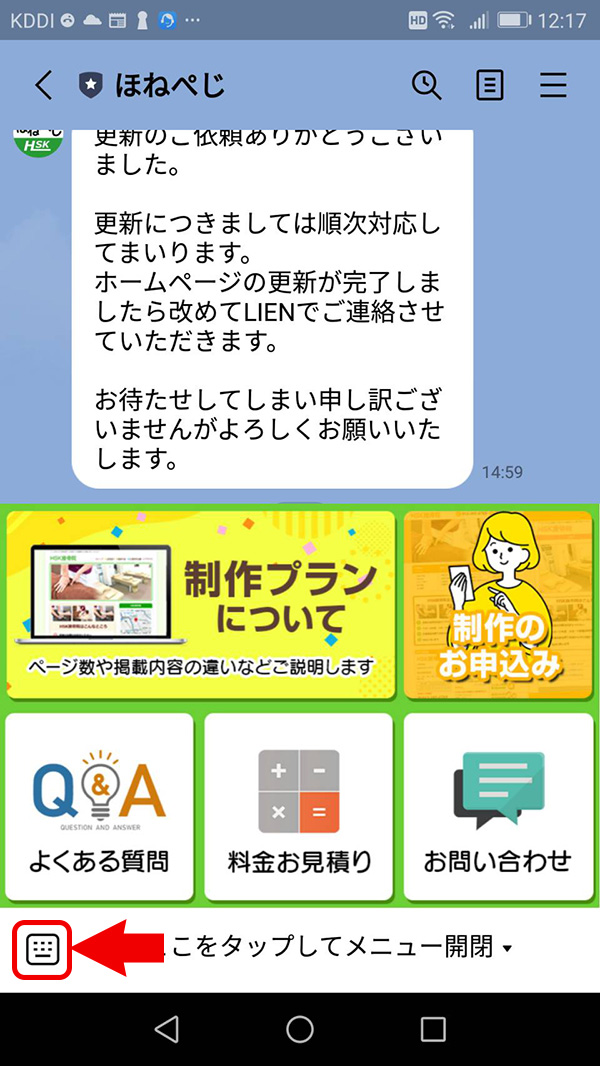
Task: Go back from the ほねぺじ chat
Action: (43, 86)
